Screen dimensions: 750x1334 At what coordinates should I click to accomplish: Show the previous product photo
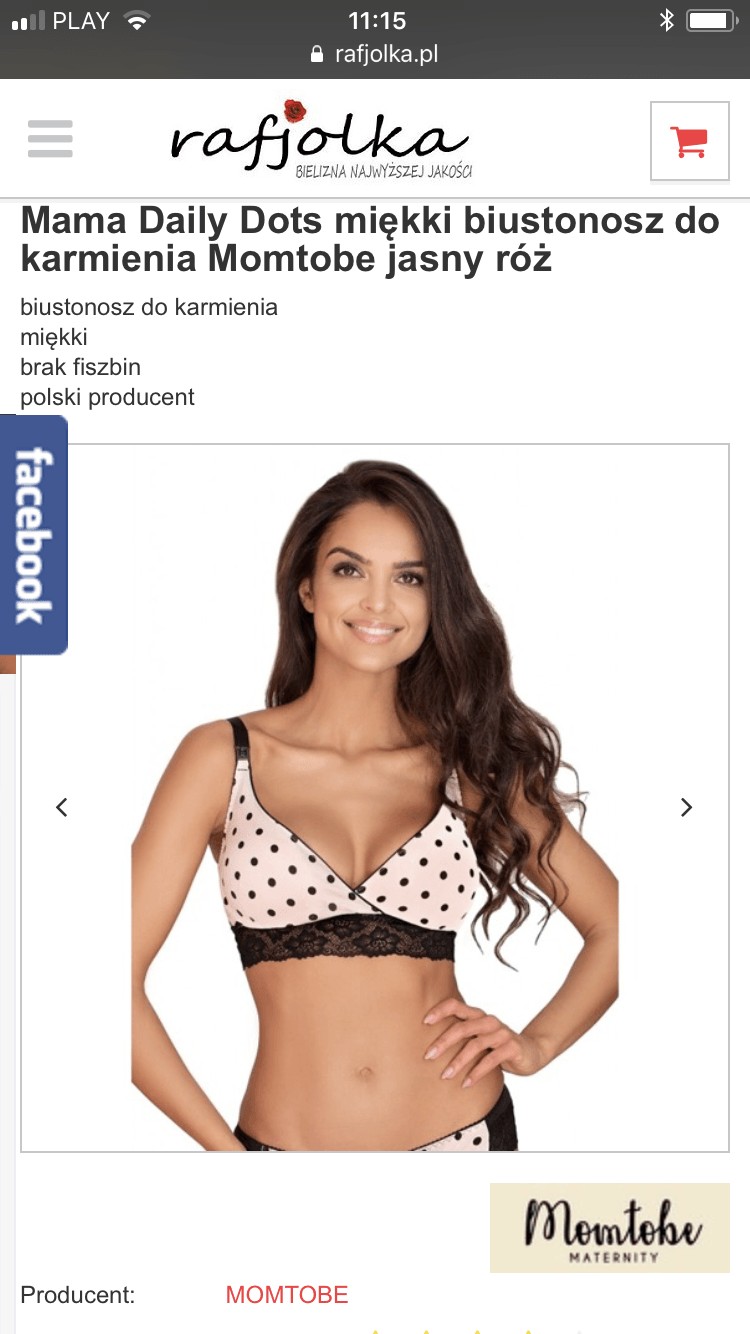click(x=62, y=807)
